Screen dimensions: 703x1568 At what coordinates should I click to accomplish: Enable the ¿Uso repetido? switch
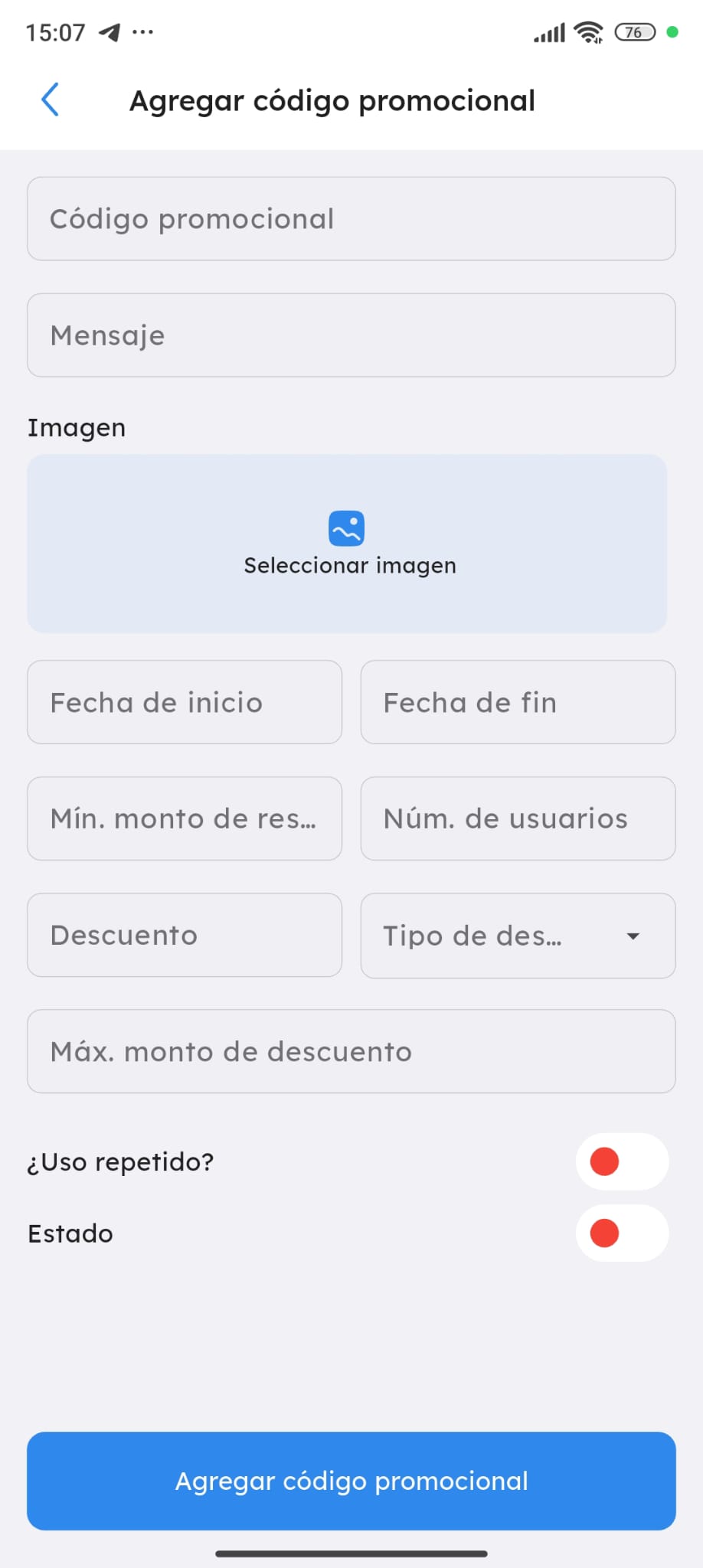point(621,1161)
